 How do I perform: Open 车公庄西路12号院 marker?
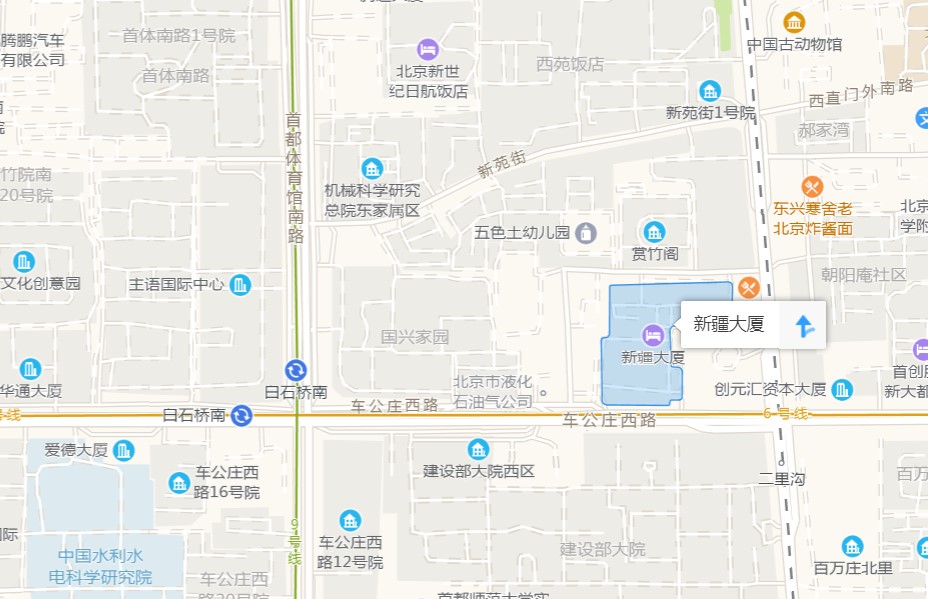(x=350, y=520)
